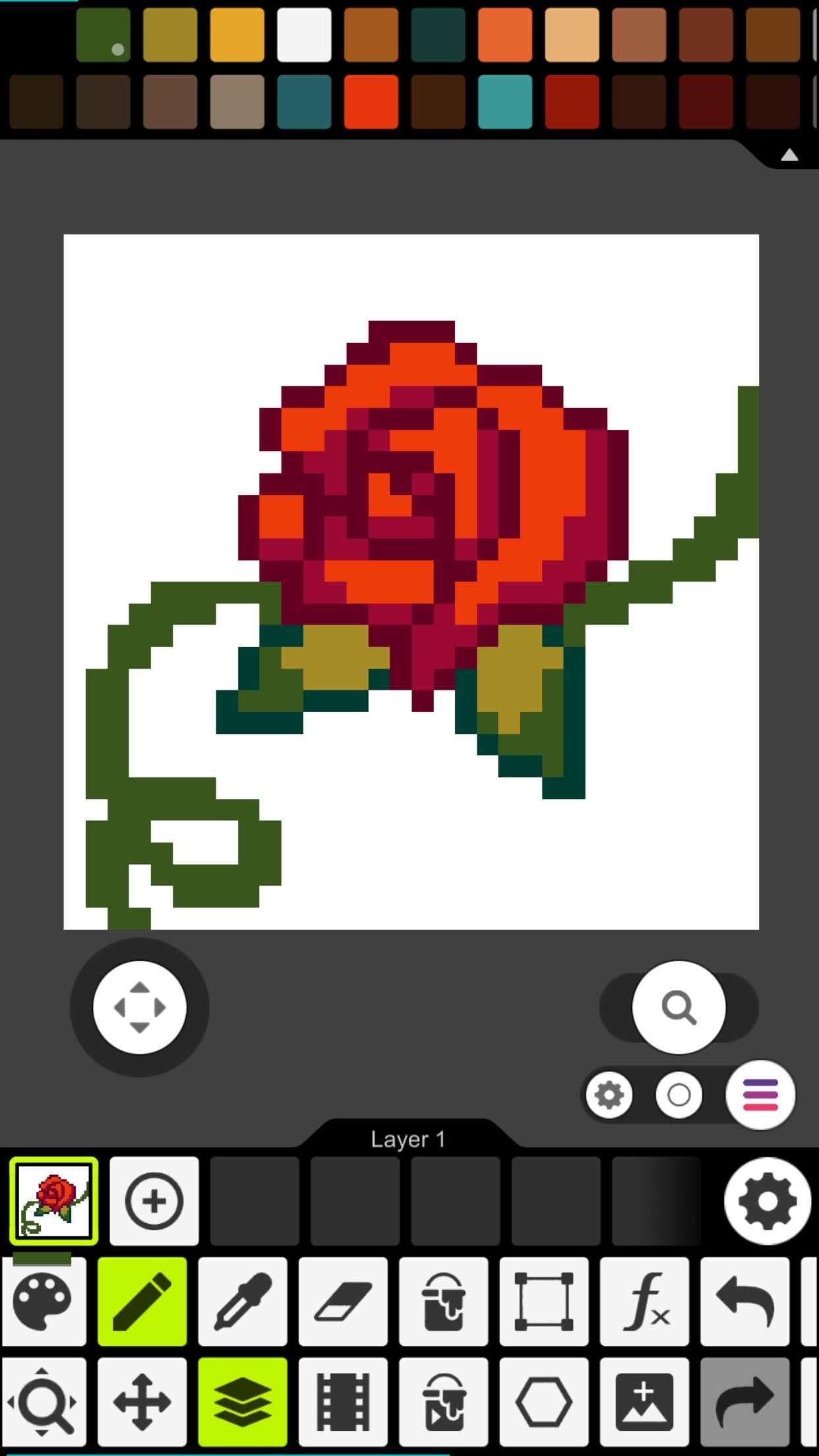Open the large layer settings gear
Viewport: 819px width, 1456px height.
point(768,1201)
